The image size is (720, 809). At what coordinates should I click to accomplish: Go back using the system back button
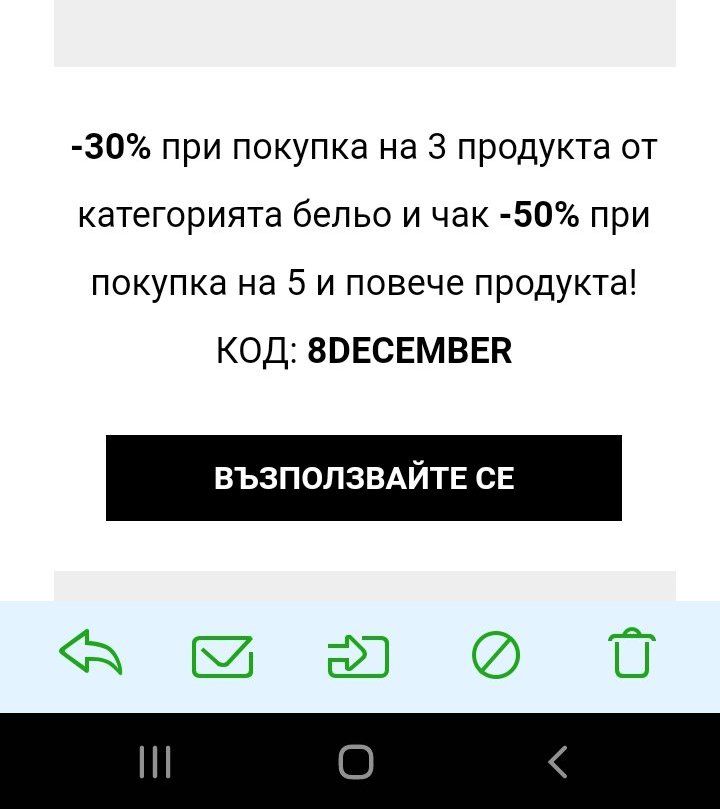(x=559, y=762)
